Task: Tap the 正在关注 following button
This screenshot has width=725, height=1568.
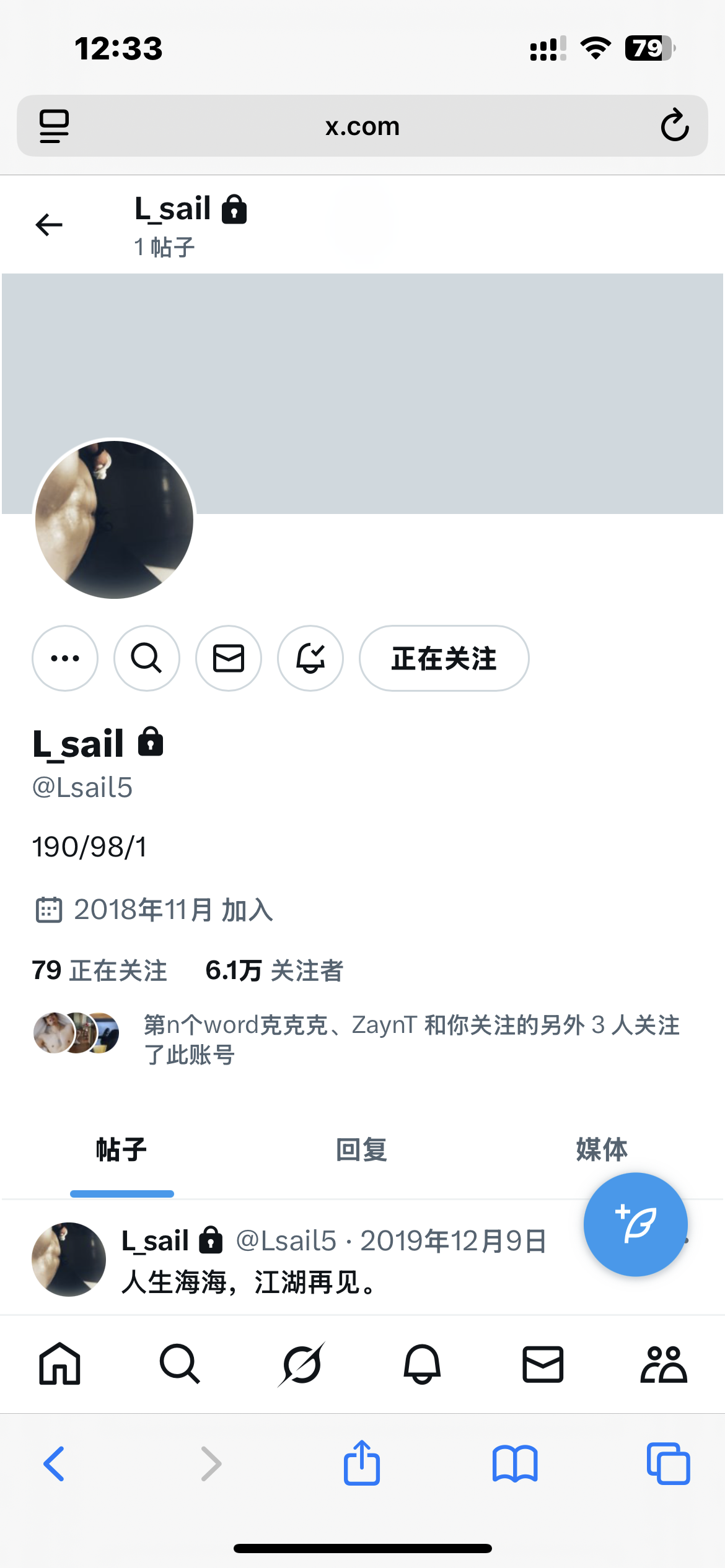Action: (444, 658)
